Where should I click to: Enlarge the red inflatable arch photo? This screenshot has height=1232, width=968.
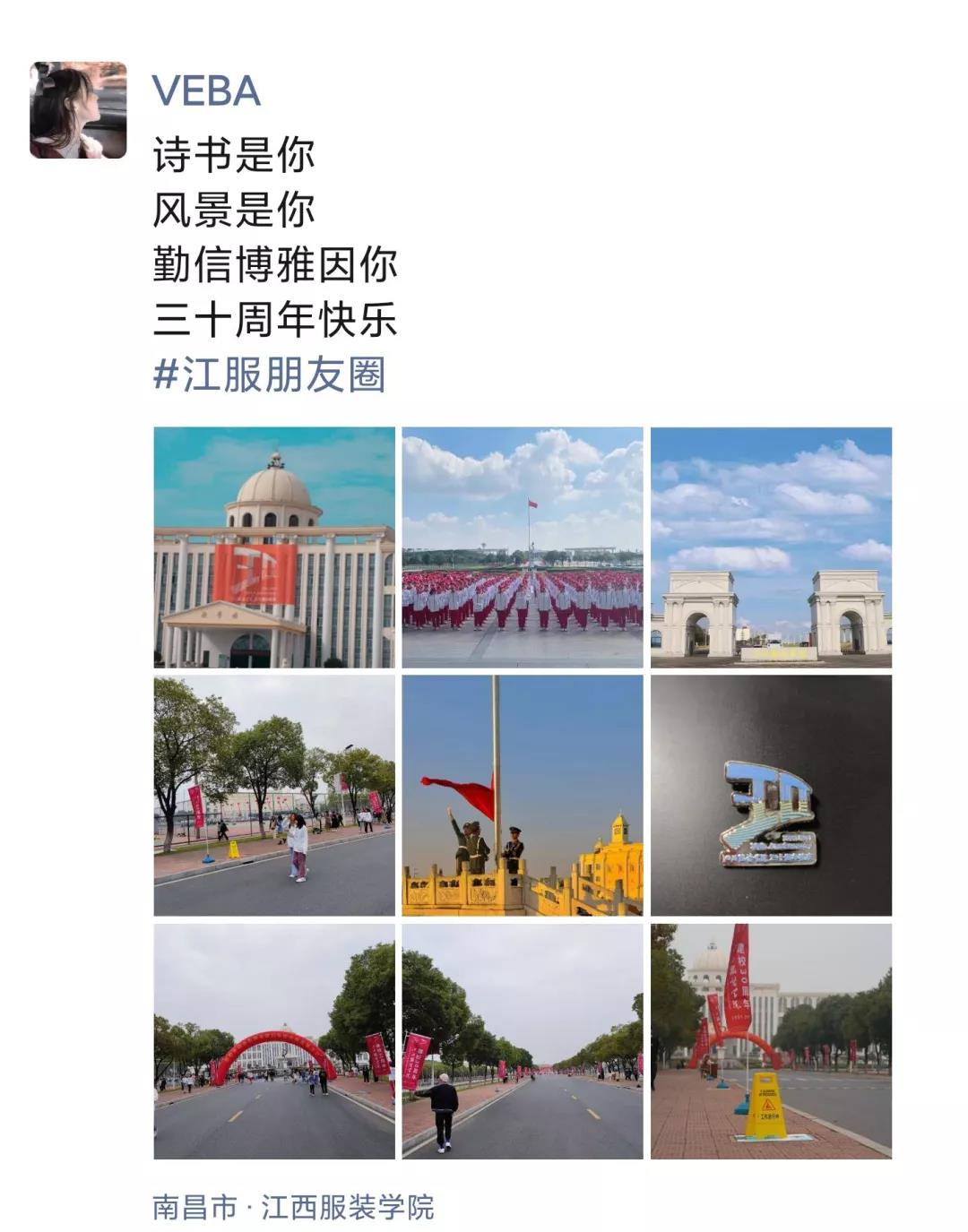click(274, 1042)
